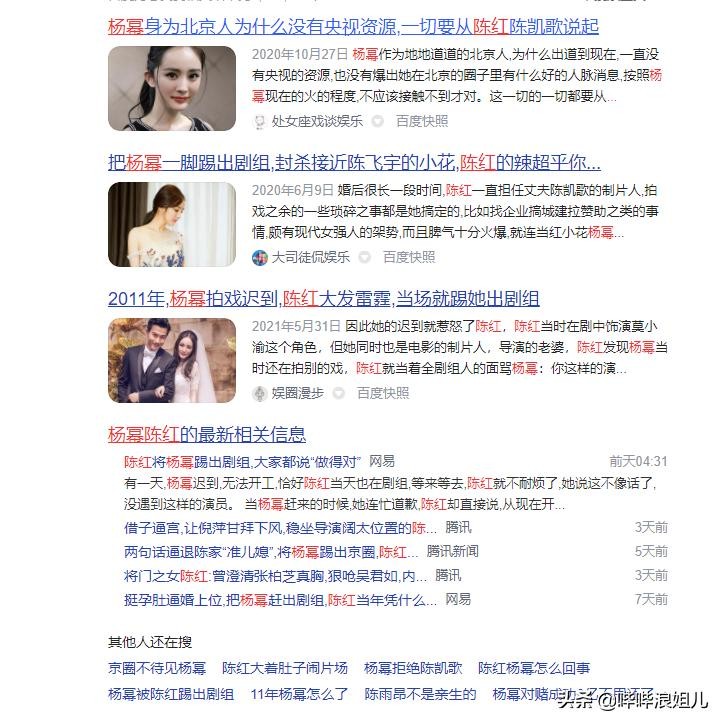Search the related query 京圈不待见杨幂
The image size is (725, 726).
[157, 668]
